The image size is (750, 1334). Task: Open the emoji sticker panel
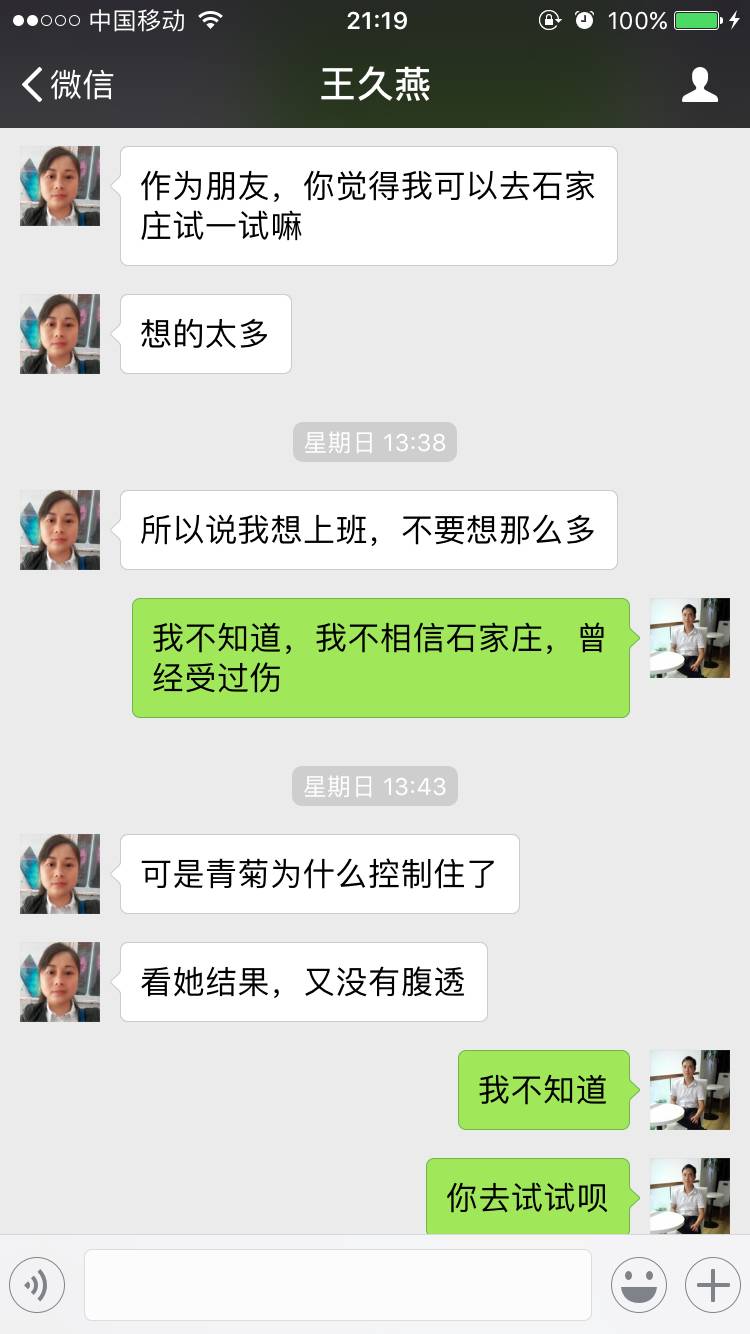(x=638, y=1285)
